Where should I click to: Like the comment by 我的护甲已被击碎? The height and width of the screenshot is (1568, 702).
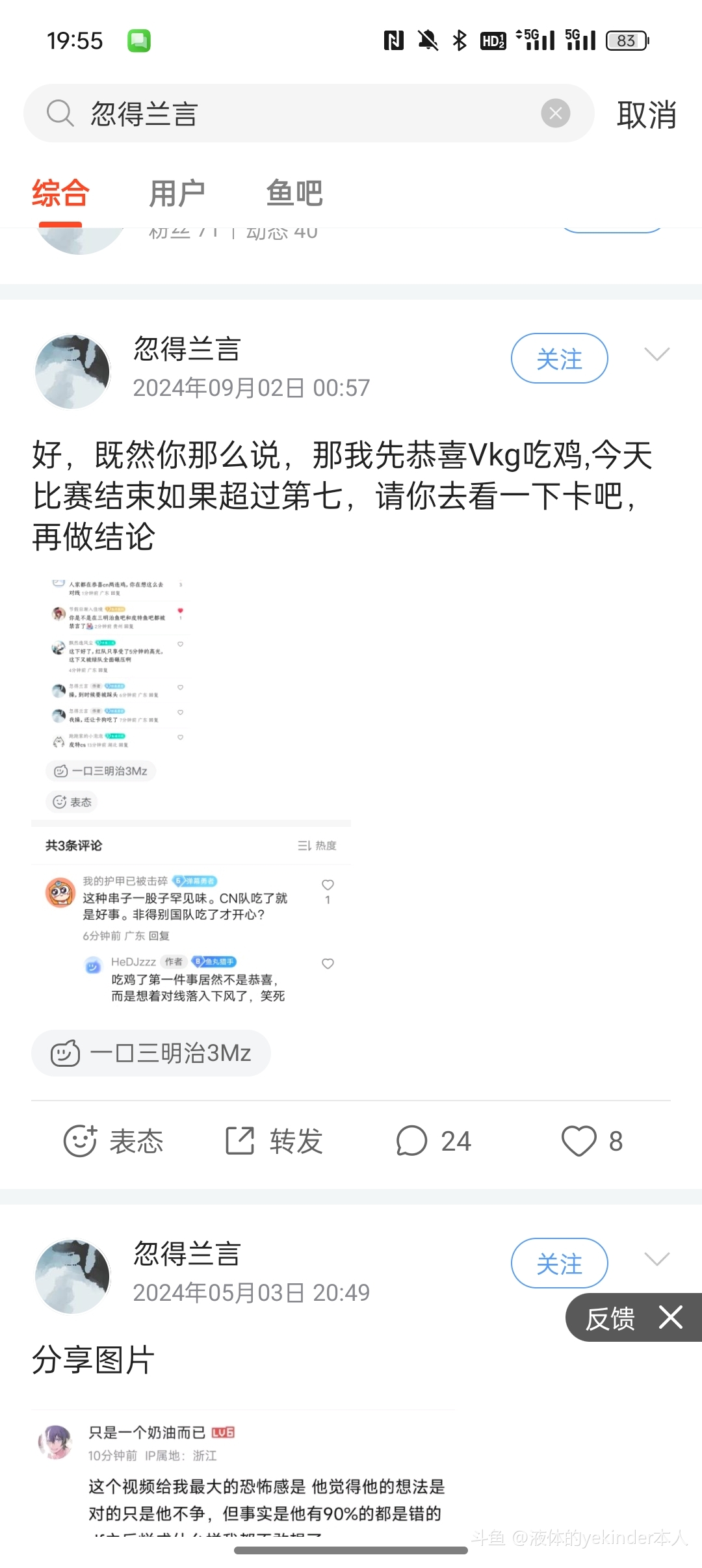pyautogui.click(x=328, y=884)
